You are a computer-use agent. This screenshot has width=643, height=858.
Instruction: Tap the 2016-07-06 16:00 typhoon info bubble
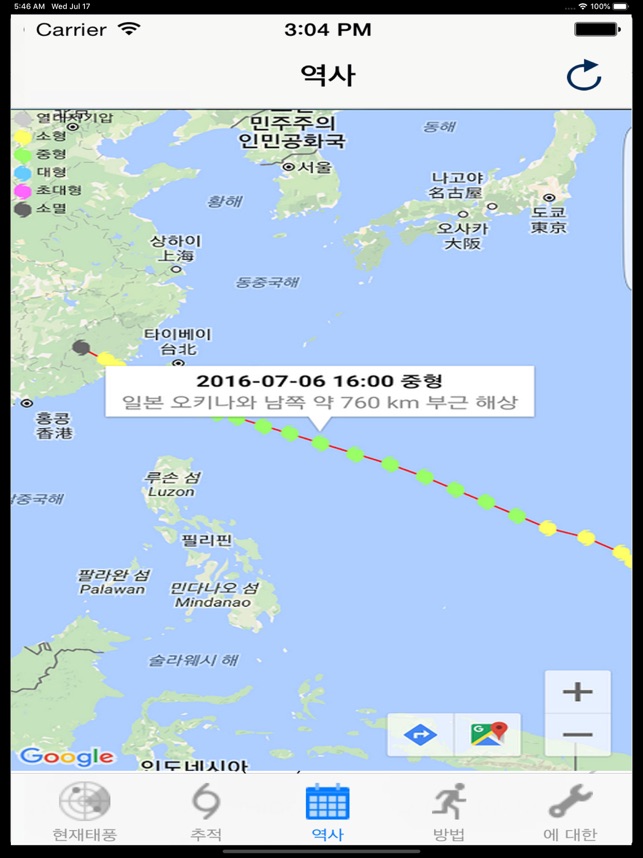click(319, 391)
